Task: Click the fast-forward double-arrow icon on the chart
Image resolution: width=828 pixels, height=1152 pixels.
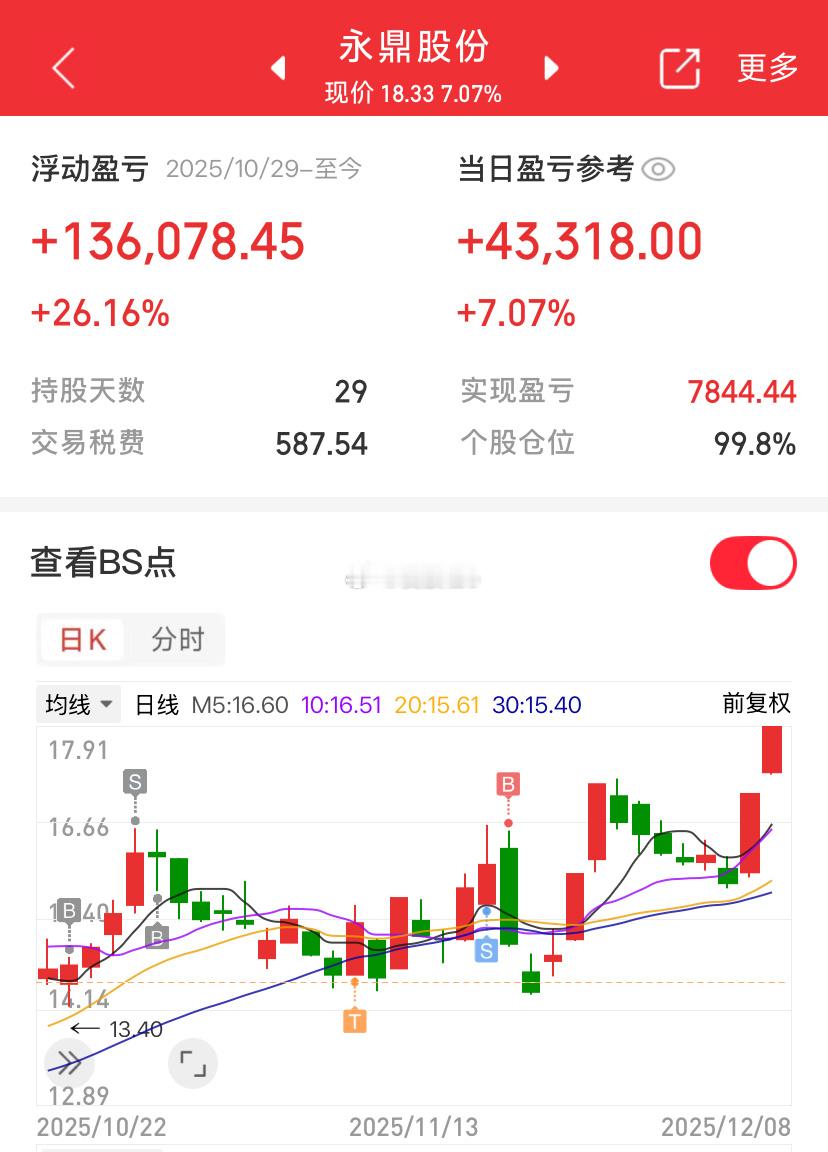Action: coord(67,1063)
